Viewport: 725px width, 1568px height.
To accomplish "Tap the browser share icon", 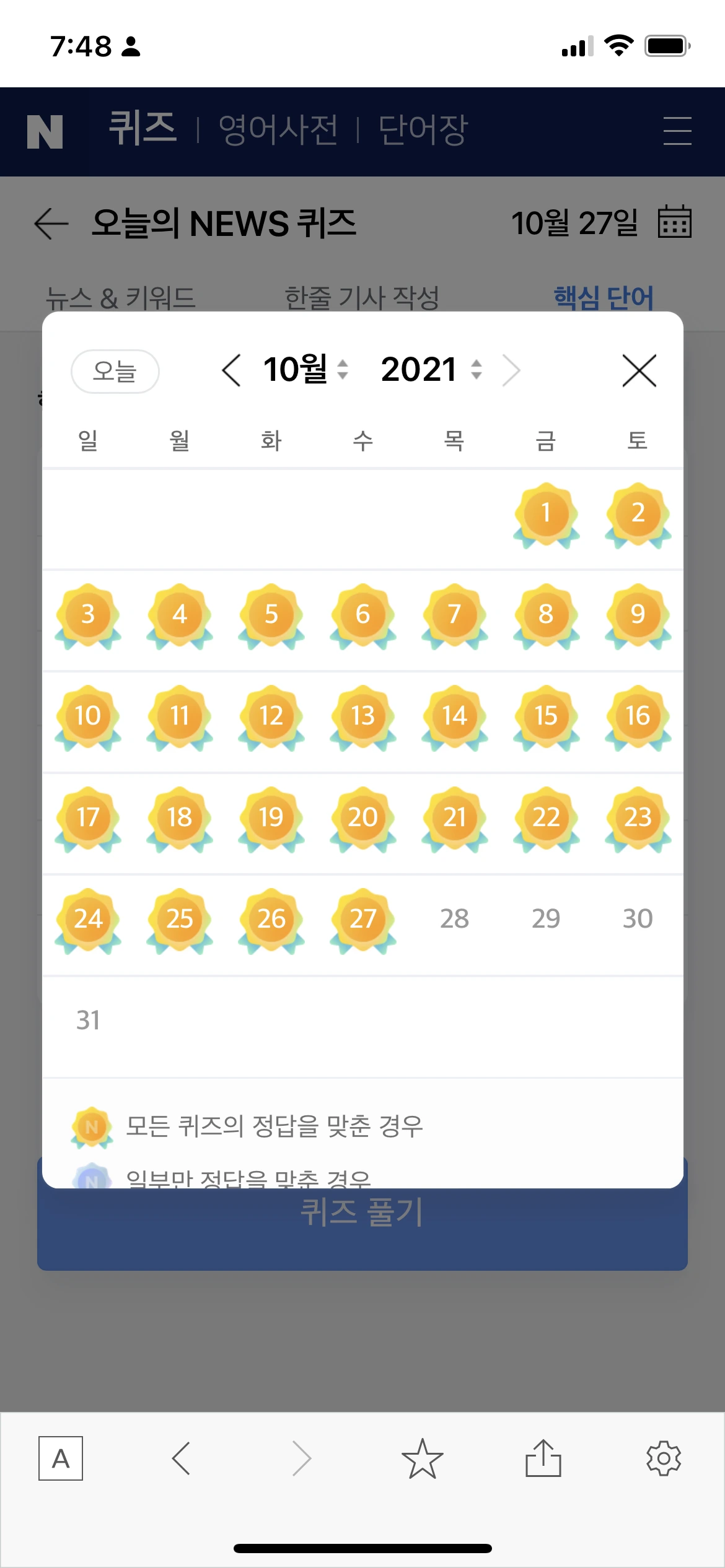I will click(543, 1458).
